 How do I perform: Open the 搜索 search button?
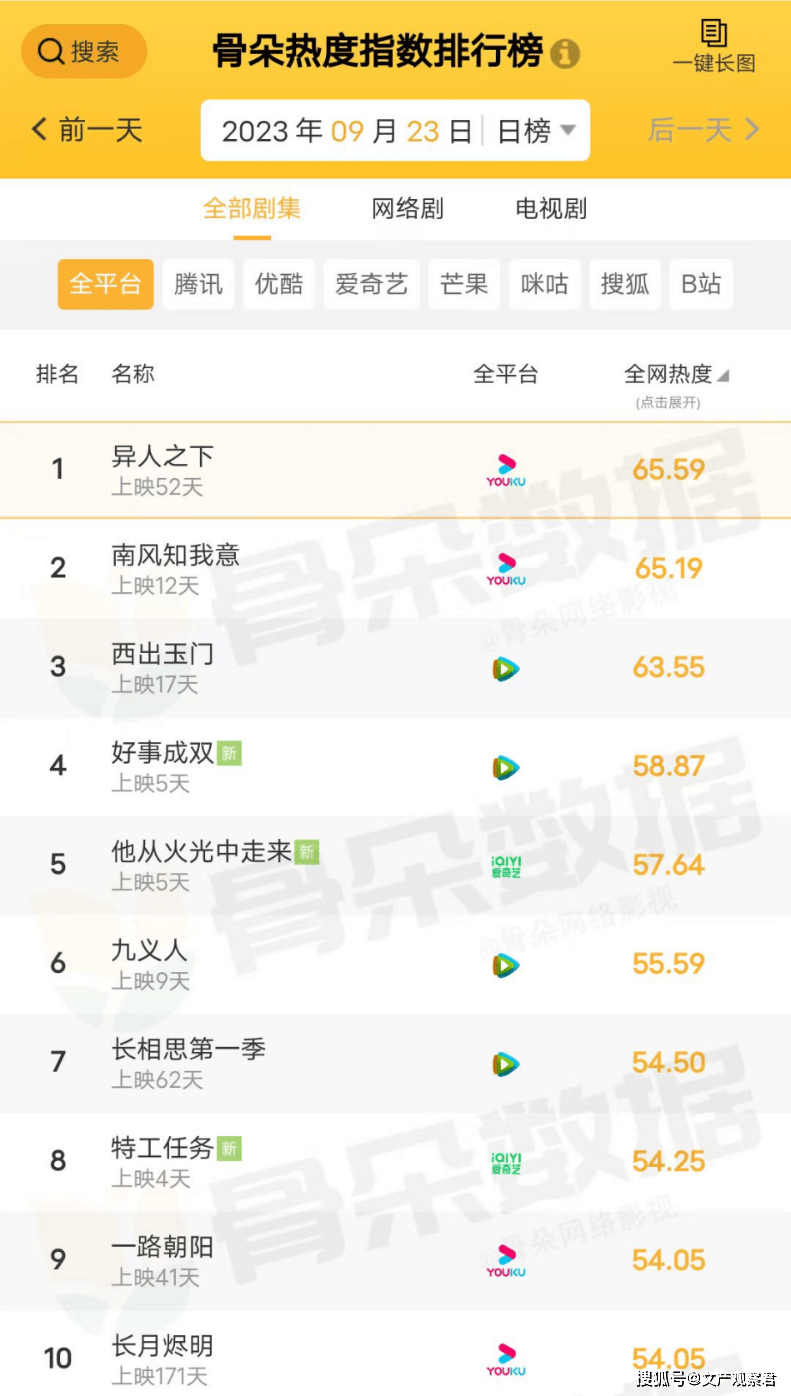(x=84, y=51)
